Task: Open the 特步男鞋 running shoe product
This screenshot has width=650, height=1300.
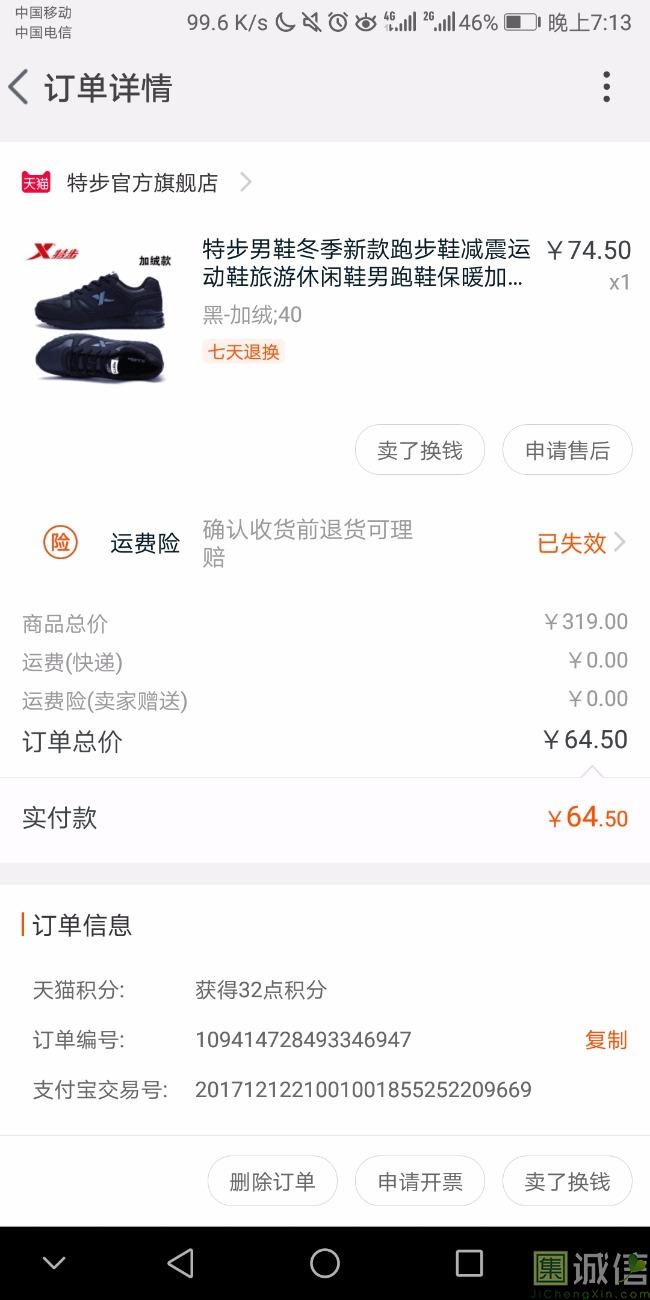Action: pos(365,263)
